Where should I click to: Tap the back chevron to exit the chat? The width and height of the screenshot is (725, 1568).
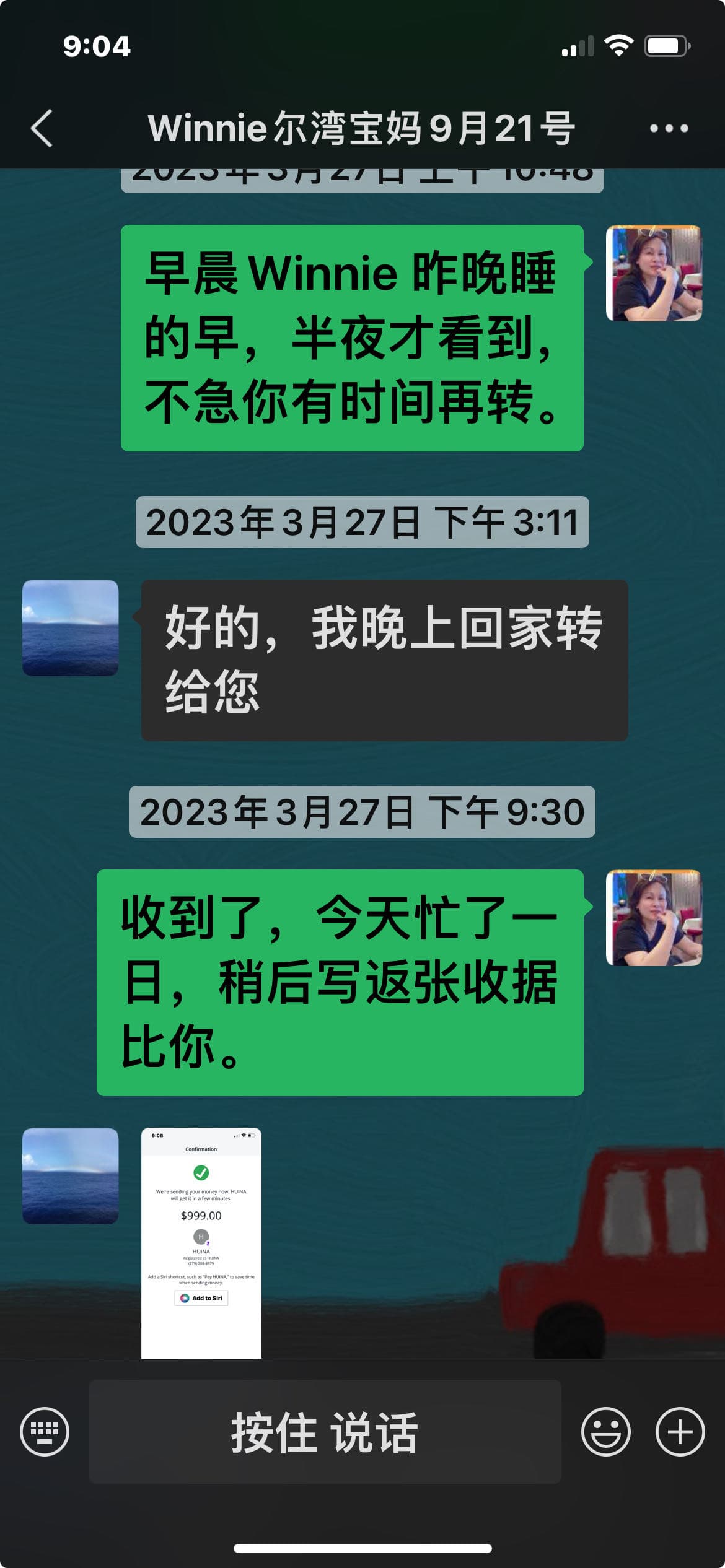(41, 127)
